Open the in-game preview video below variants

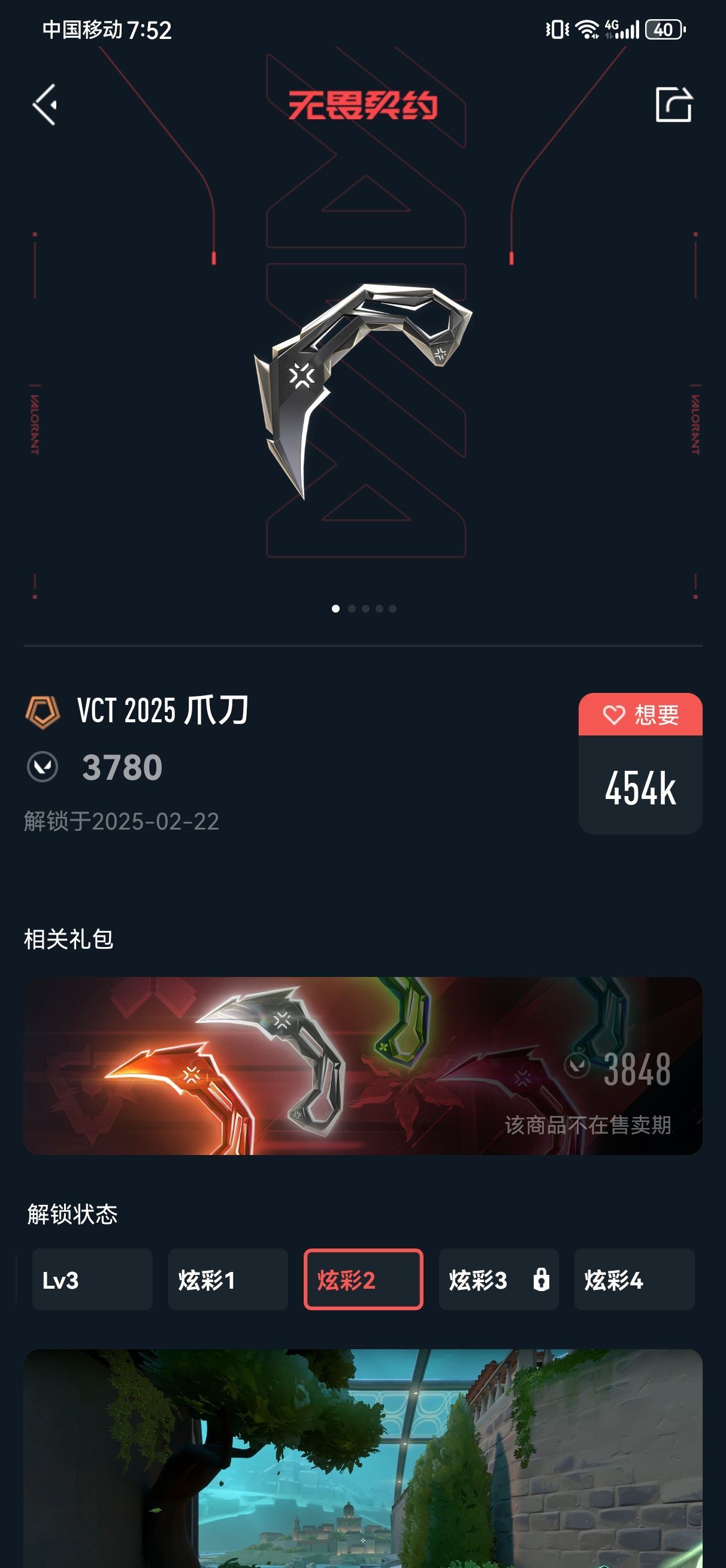coord(362,1461)
